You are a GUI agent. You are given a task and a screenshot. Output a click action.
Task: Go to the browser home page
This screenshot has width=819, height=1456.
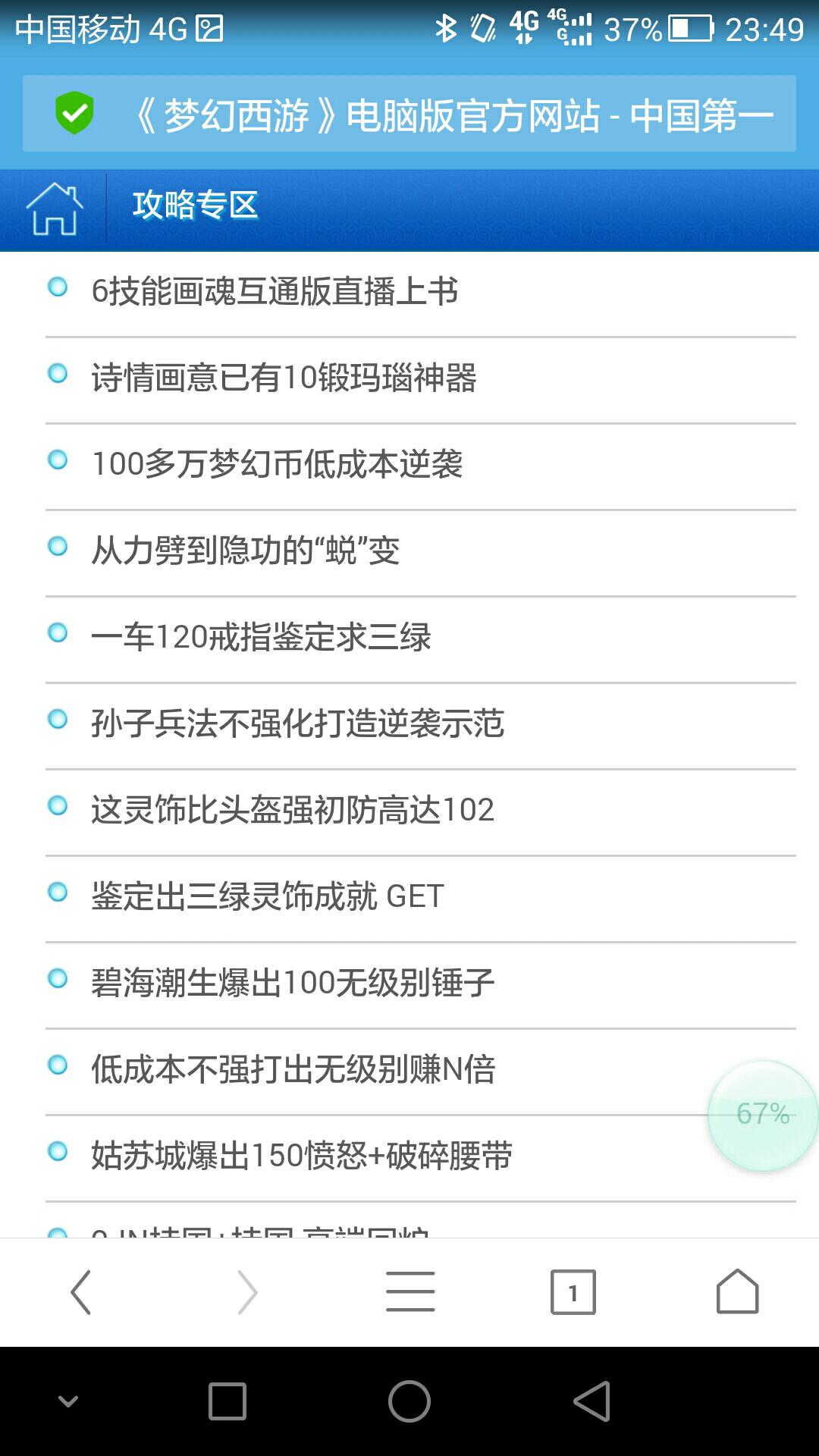pyautogui.click(x=737, y=1292)
